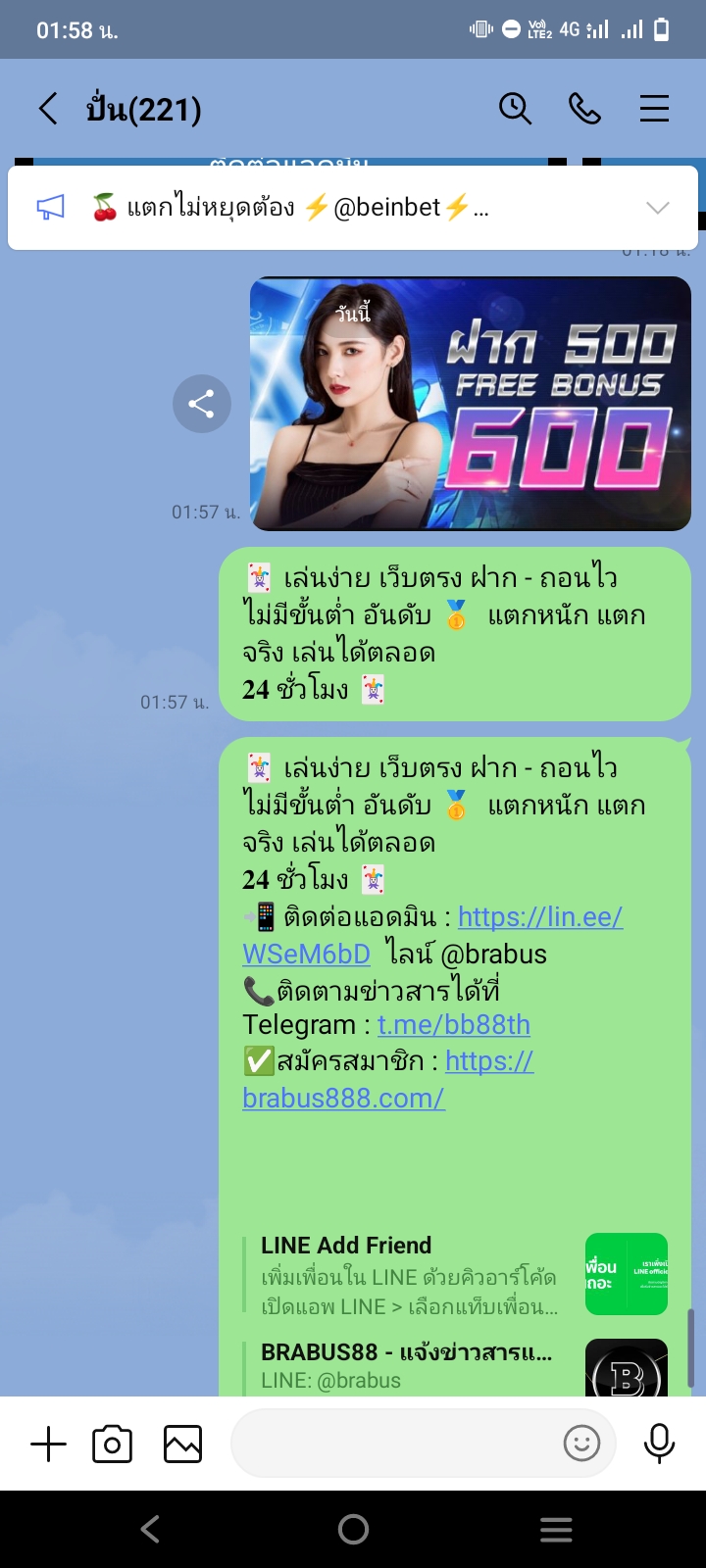The image size is (706, 1568).
Task: Expand the pinned announcement banner
Action: pyautogui.click(x=657, y=208)
